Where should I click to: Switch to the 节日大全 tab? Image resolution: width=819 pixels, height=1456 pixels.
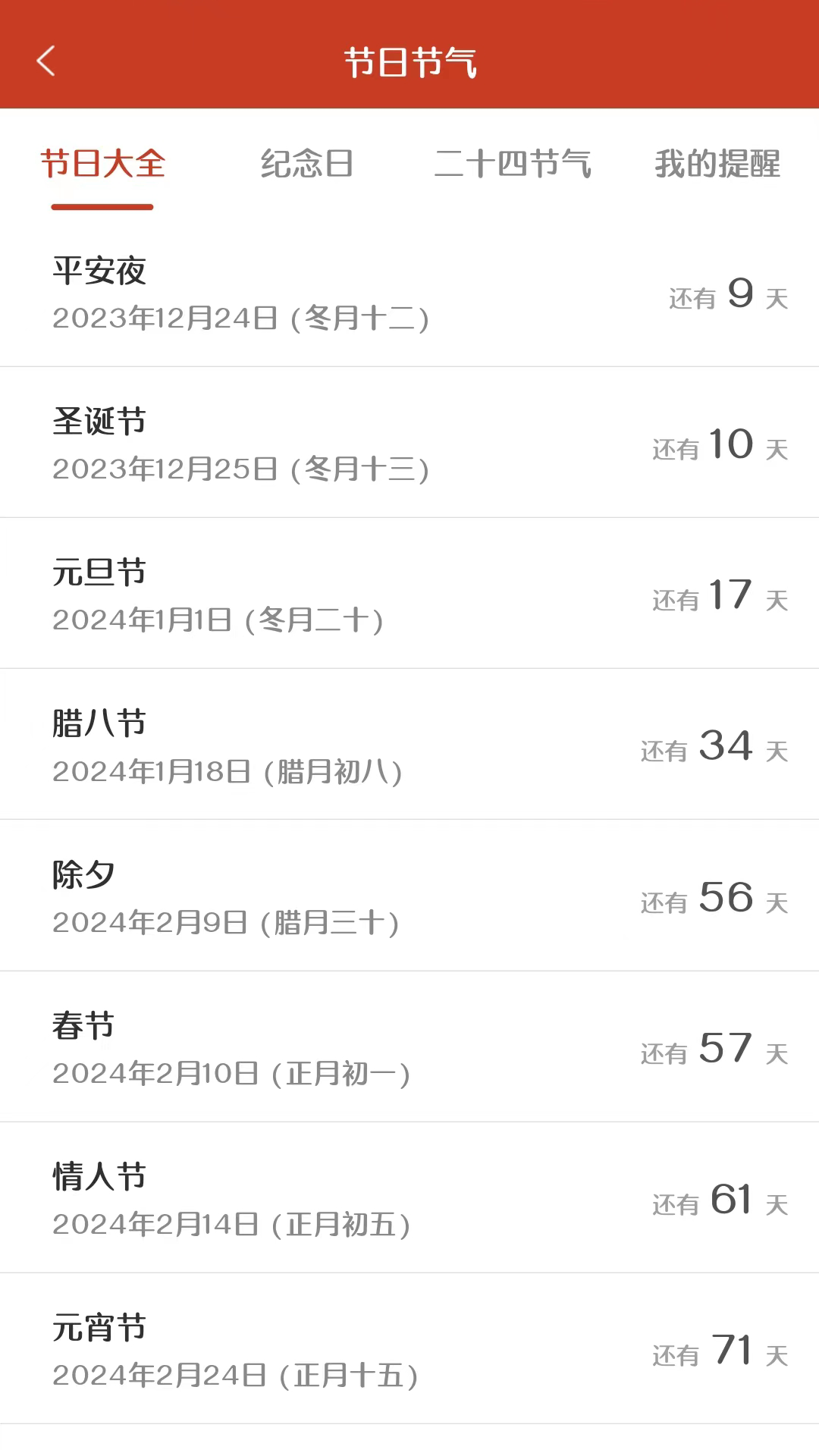[102, 165]
